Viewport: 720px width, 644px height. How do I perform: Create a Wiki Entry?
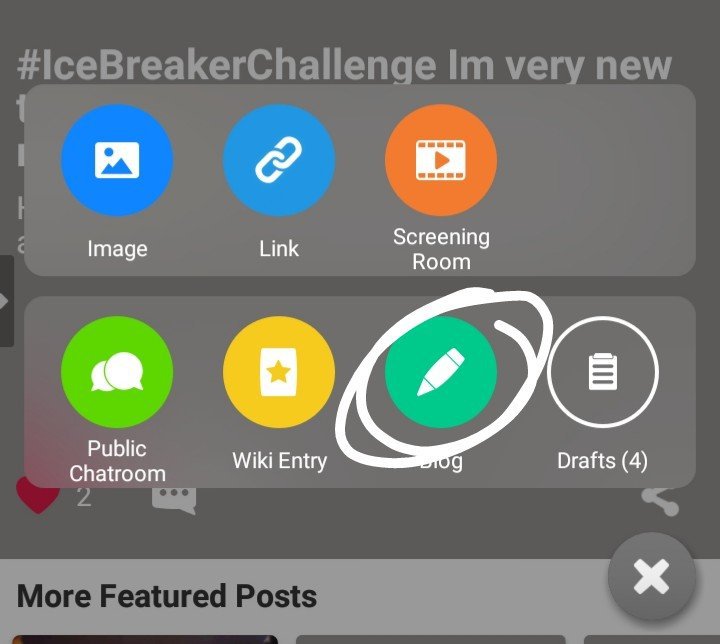click(x=278, y=373)
